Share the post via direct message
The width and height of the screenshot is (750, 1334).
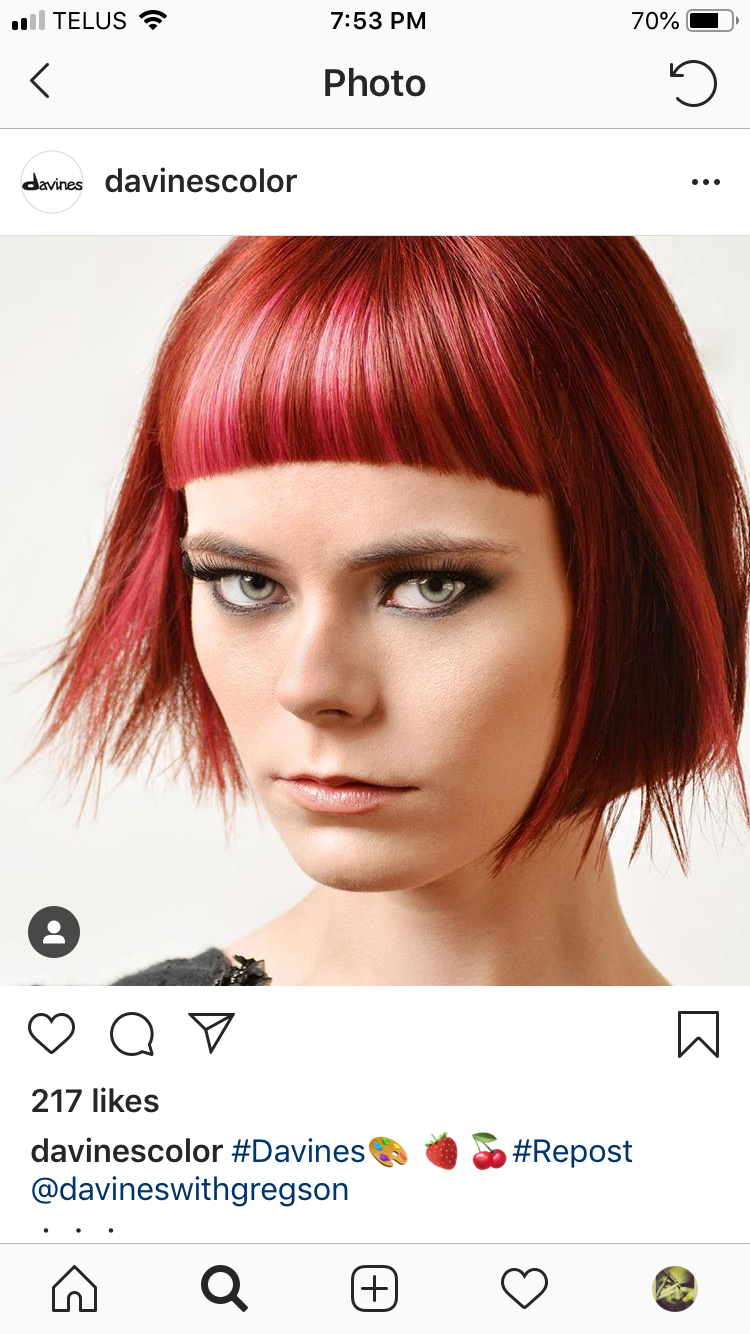point(211,1033)
